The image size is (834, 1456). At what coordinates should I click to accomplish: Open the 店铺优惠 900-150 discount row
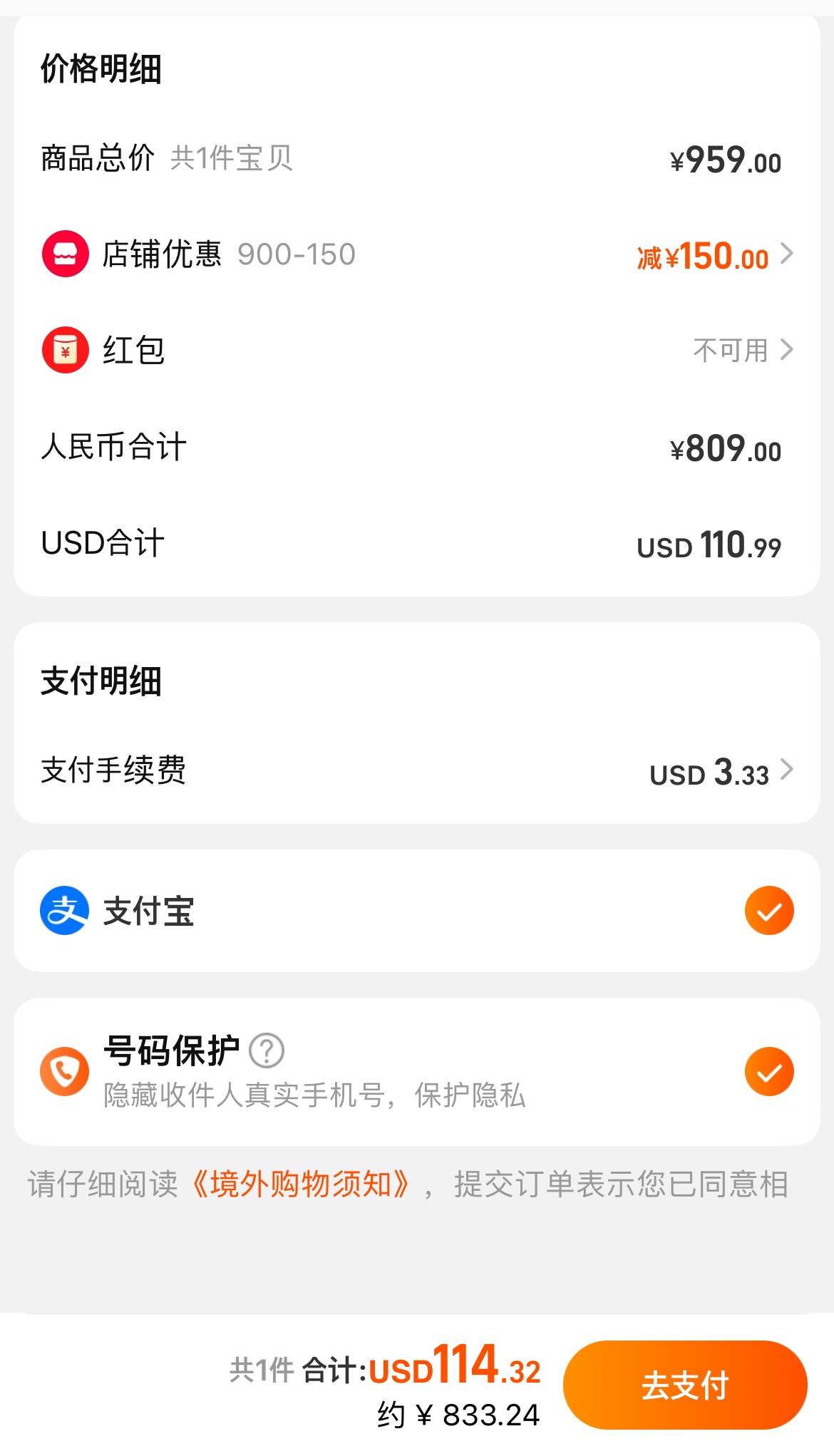coord(417,254)
